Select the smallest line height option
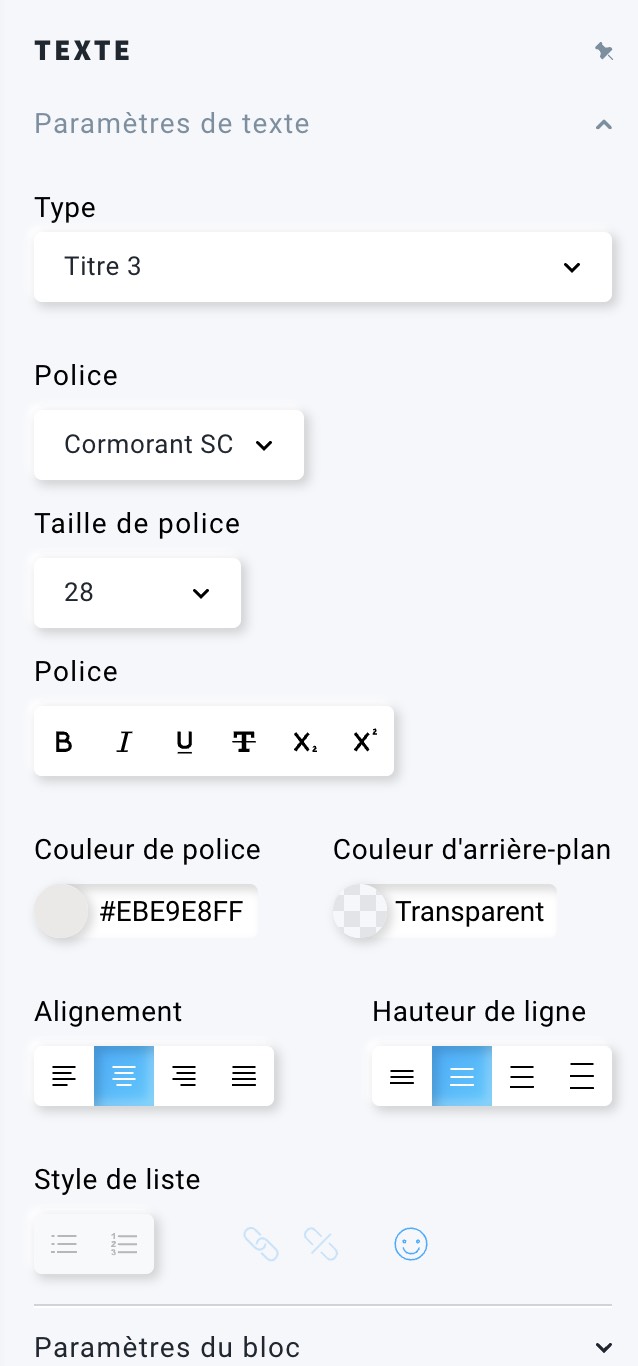The height and width of the screenshot is (1366, 638). [402, 1076]
